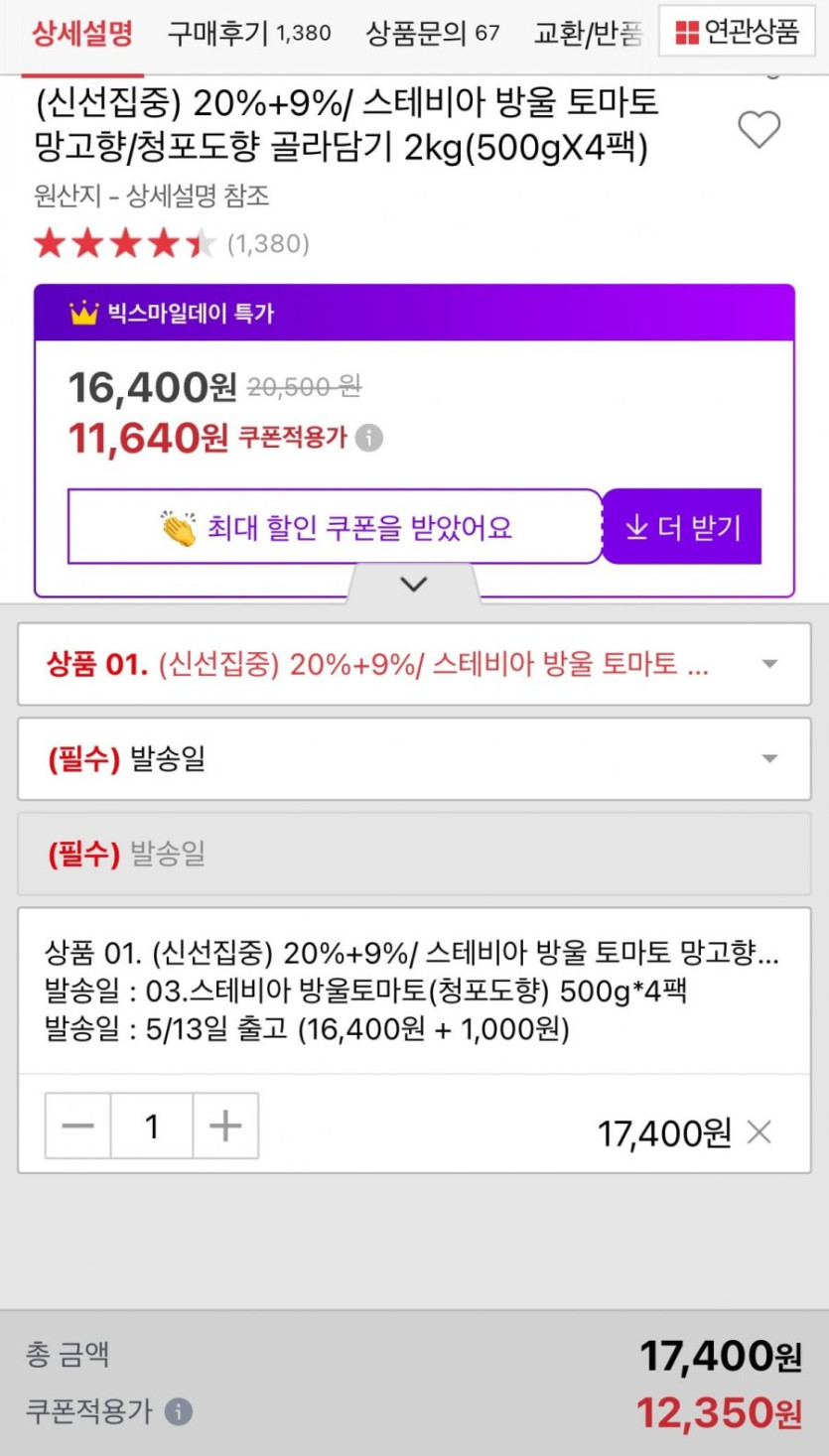Open the 상품 01. product dropdown

coord(414,664)
